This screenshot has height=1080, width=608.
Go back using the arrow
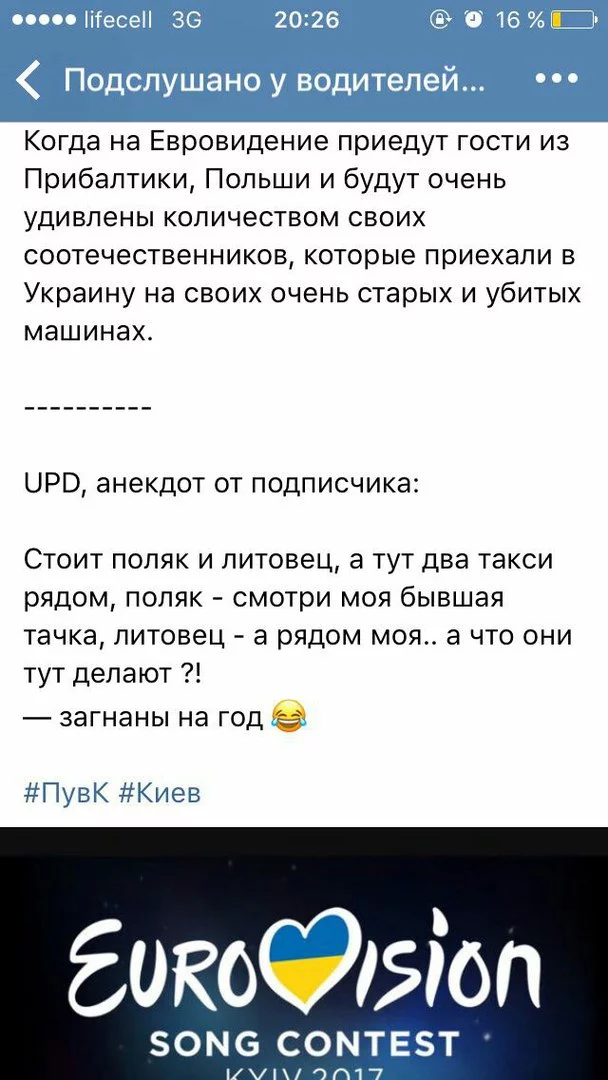click(30, 81)
